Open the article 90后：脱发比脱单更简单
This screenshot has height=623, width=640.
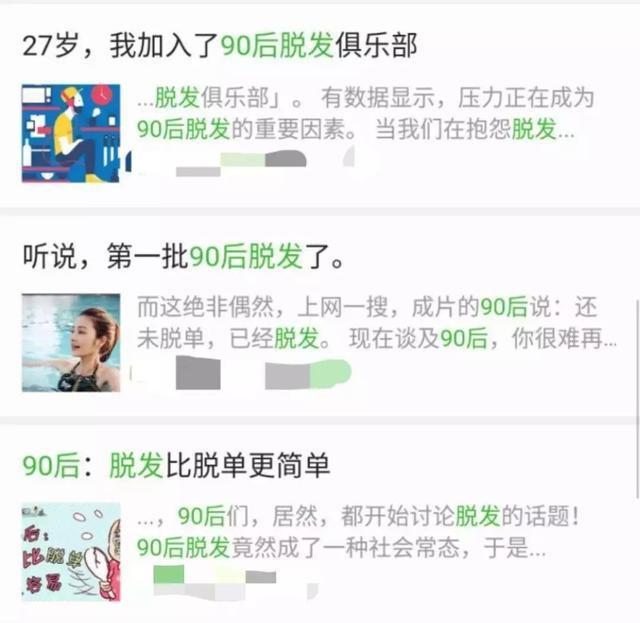(176, 465)
